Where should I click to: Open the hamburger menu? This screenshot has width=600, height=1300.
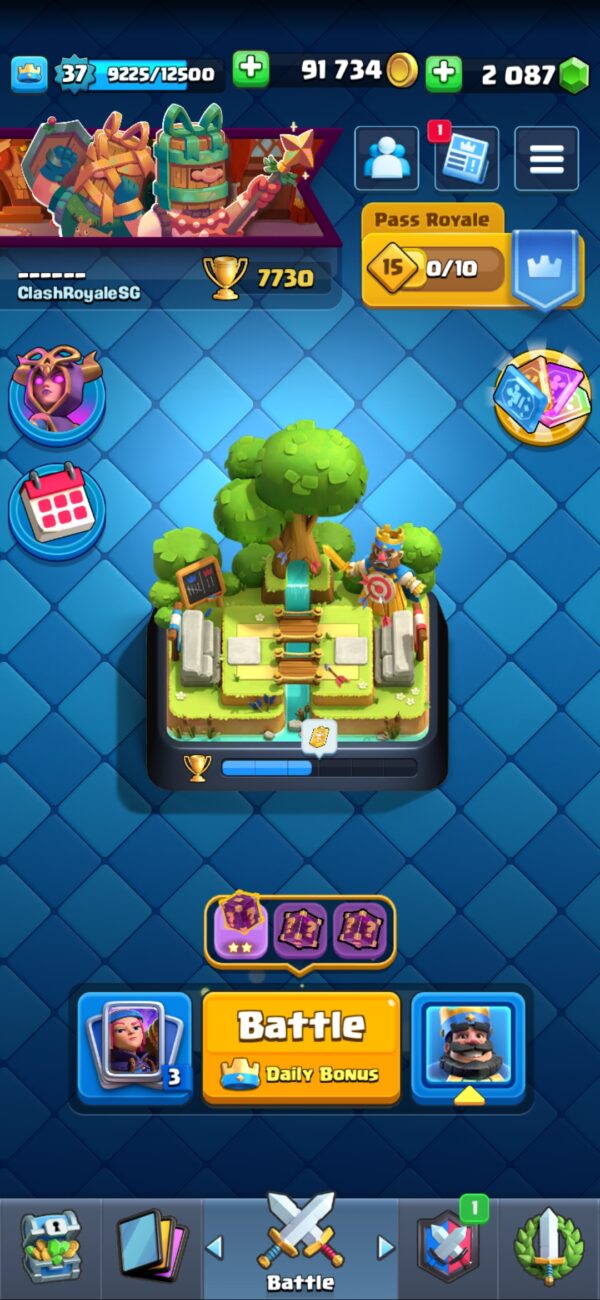click(546, 158)
